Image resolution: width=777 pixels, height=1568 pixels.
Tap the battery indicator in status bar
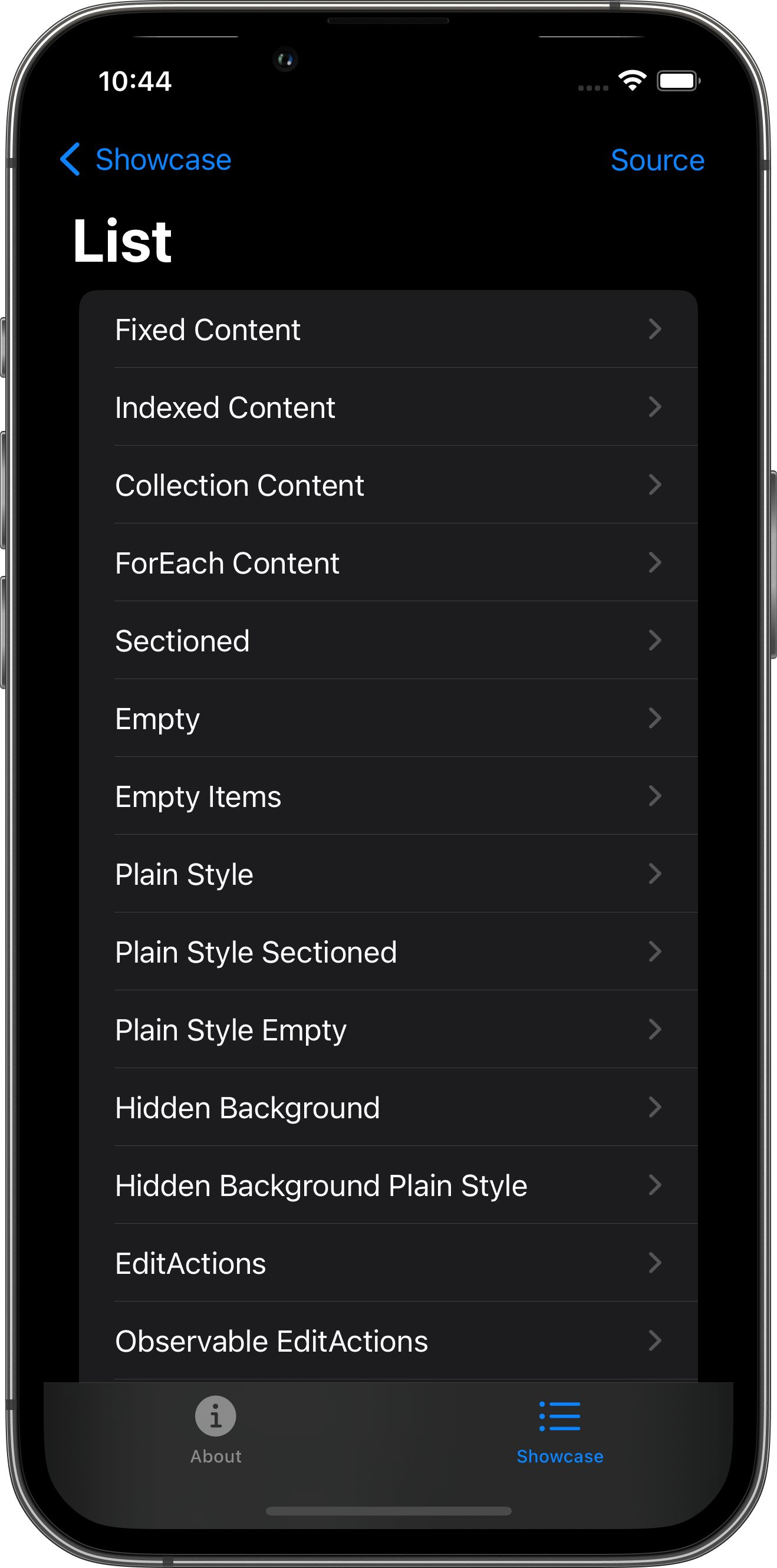coord(678,80)
